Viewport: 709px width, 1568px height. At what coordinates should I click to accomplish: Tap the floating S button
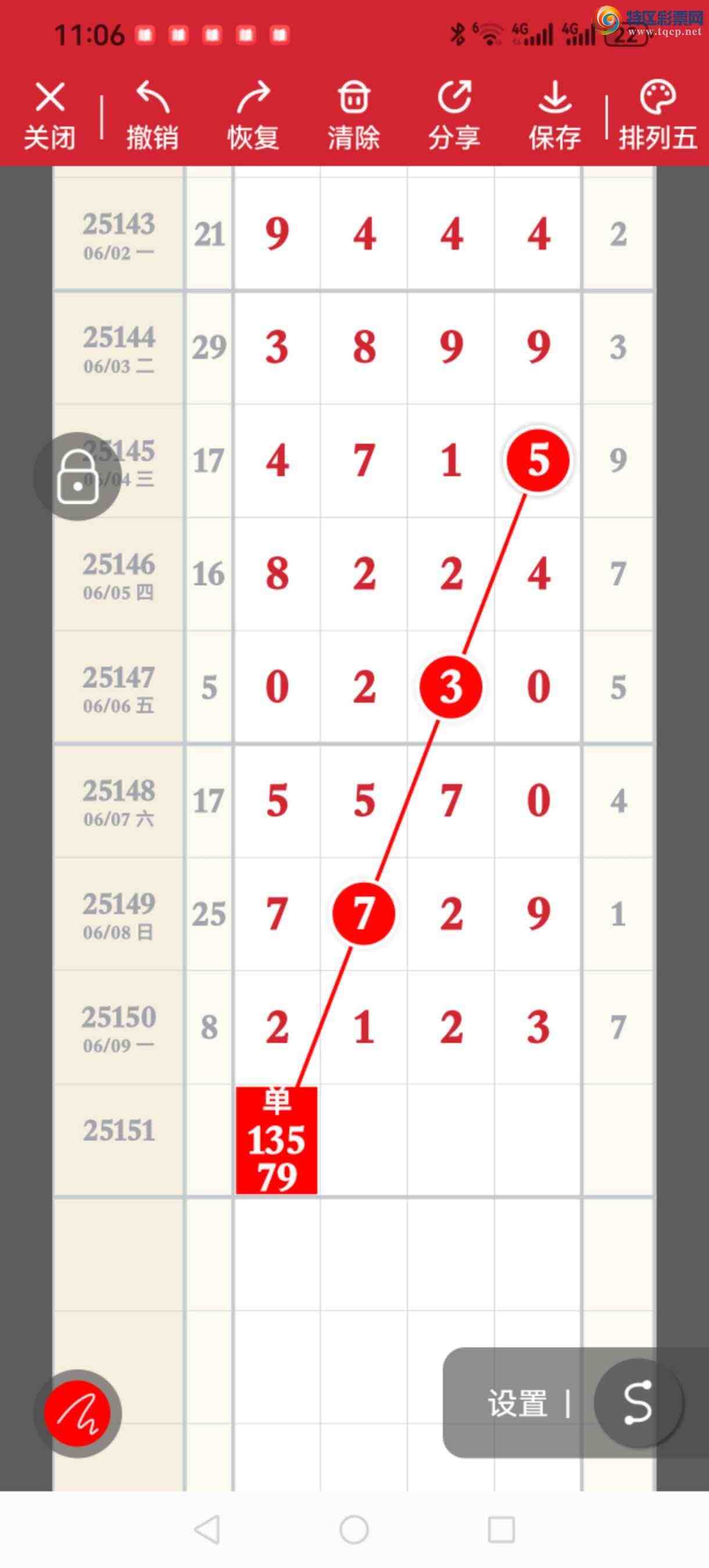(638, 1402)
